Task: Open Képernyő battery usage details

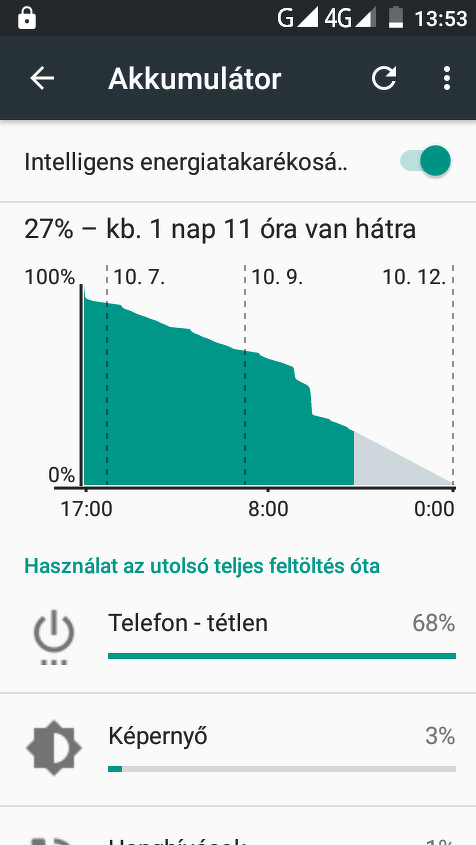Action: click(238, 750)
